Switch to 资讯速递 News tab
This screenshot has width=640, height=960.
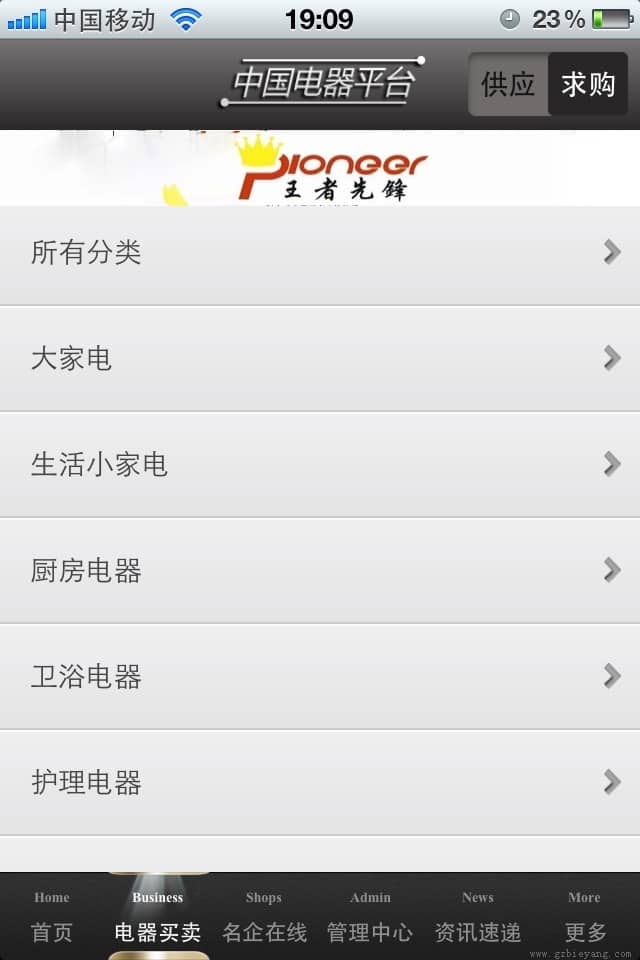point(478,917)
